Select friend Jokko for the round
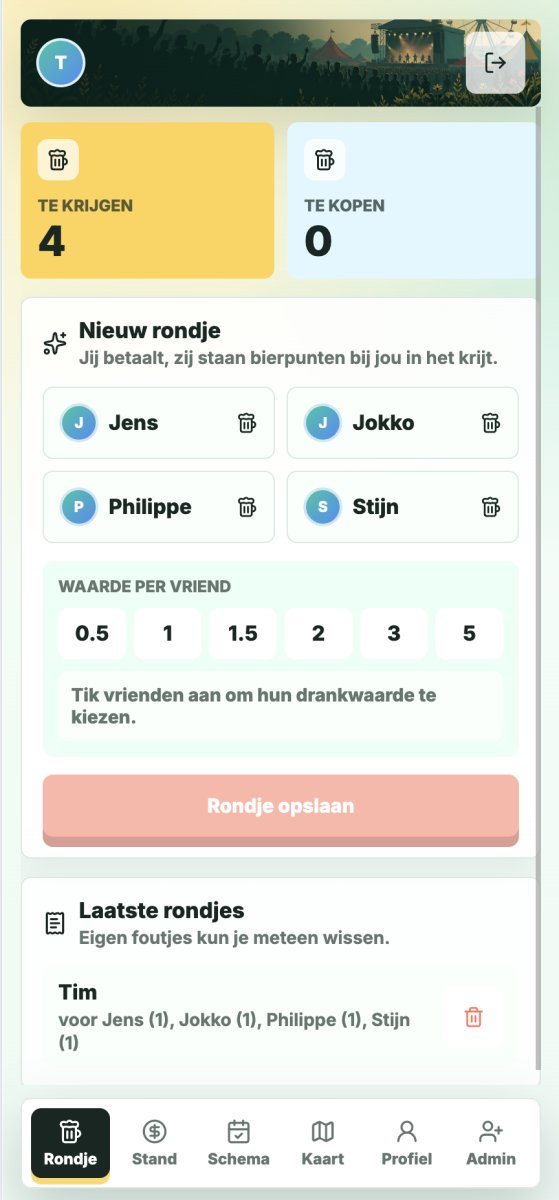559x1200 pixels. pyautogui.click(x=402, y=423)
